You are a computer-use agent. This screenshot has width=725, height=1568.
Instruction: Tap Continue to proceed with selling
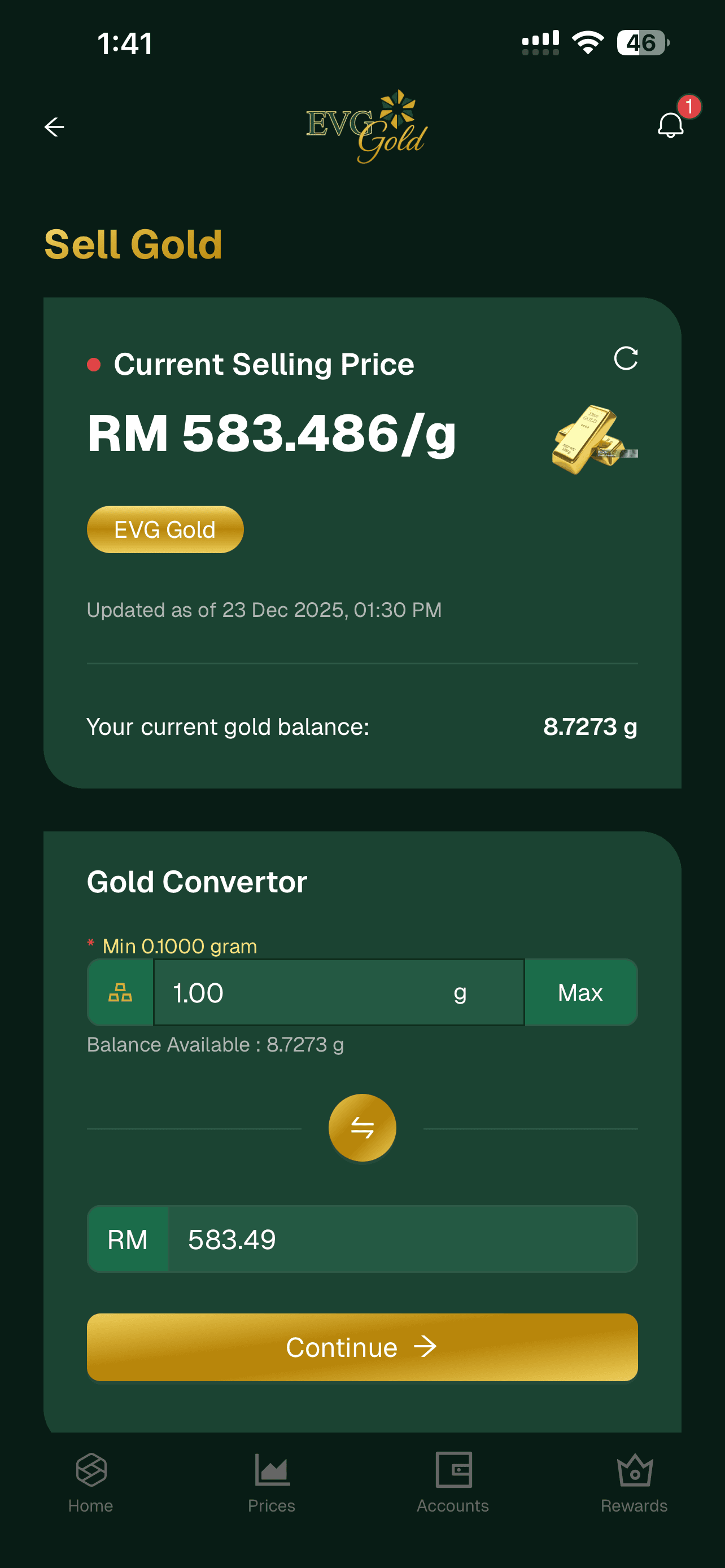(x=362, y=1347)
